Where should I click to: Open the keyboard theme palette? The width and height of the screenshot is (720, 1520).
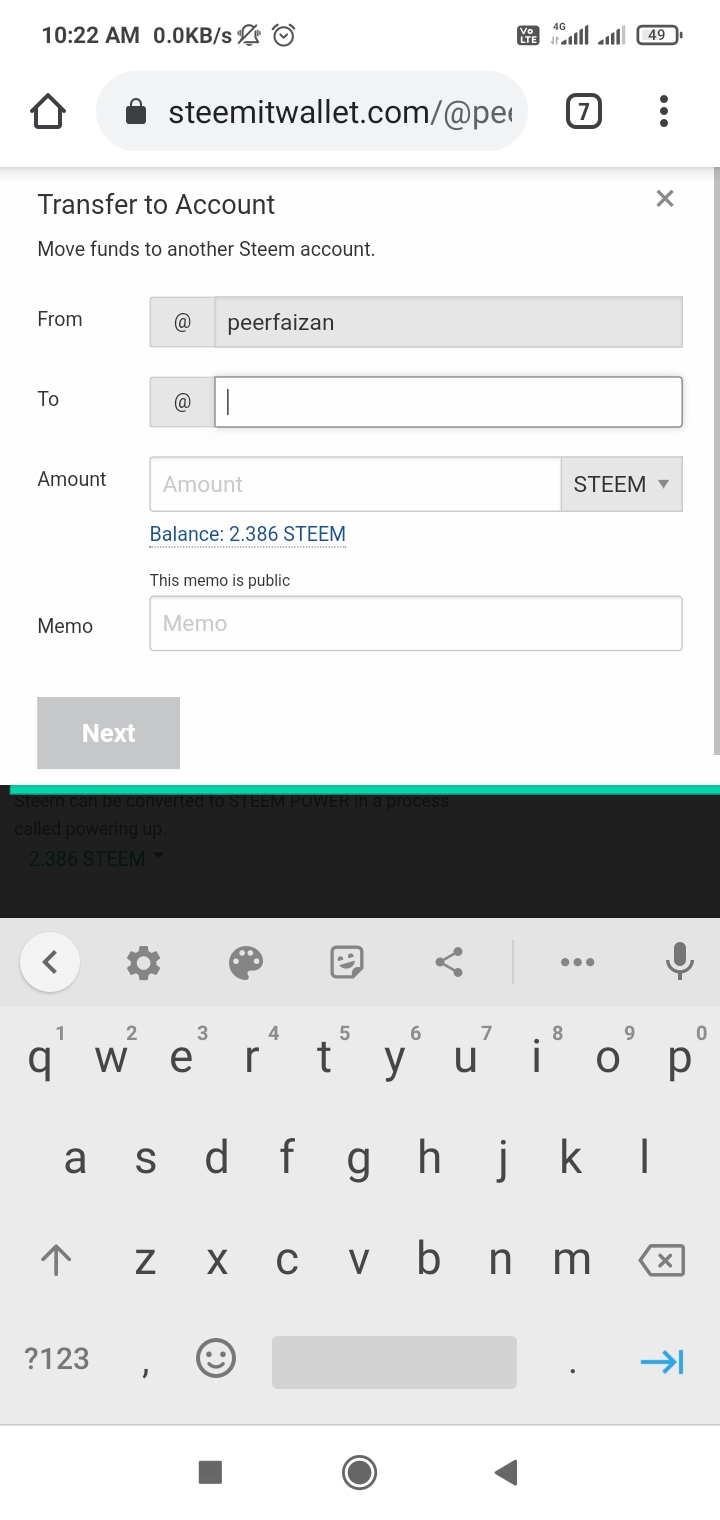(x=246, y=963)
